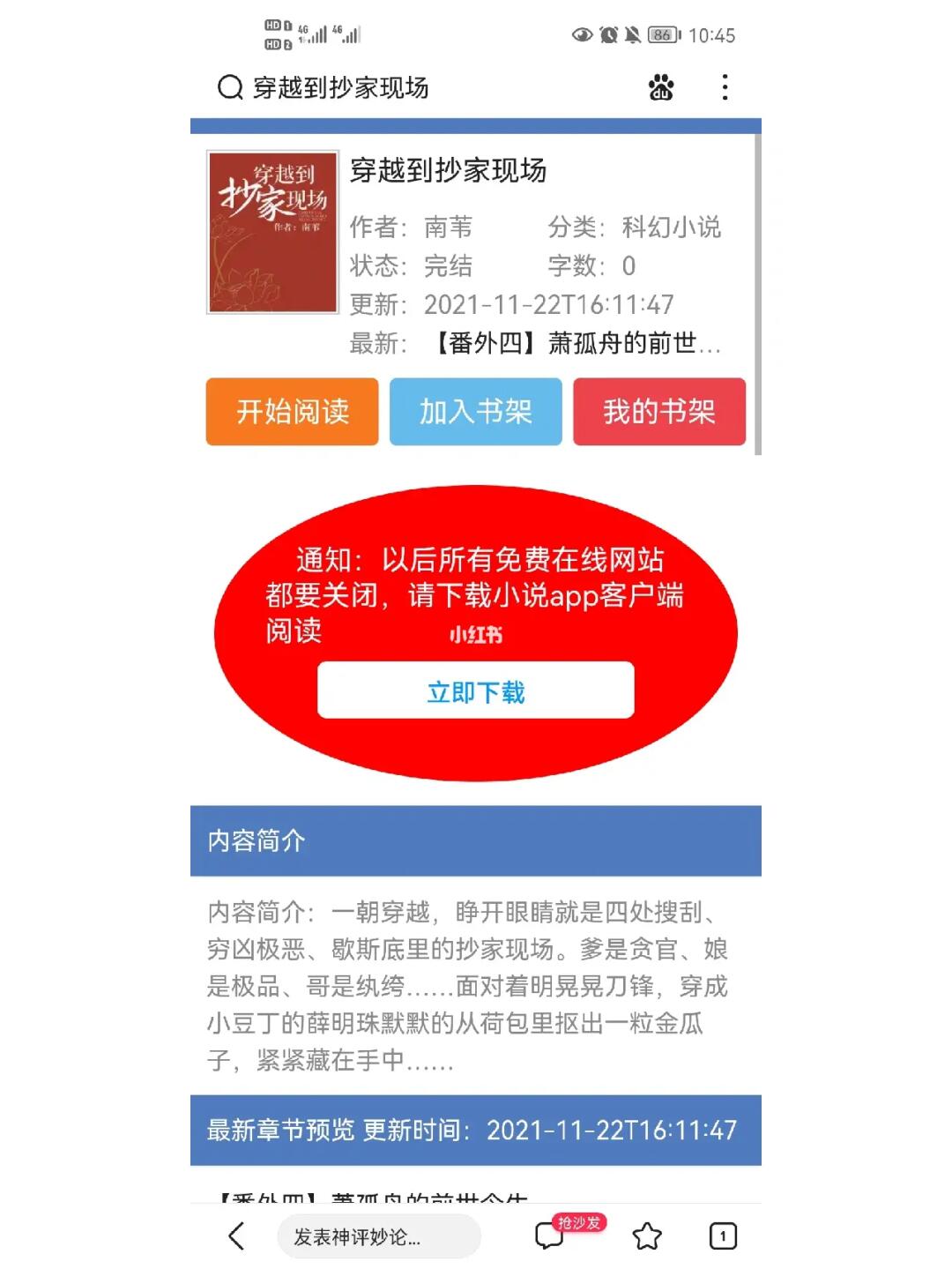Screen dimensions: 952x1269
Task: Start reading with 开始阅读
Action: [x=292, y=412]
